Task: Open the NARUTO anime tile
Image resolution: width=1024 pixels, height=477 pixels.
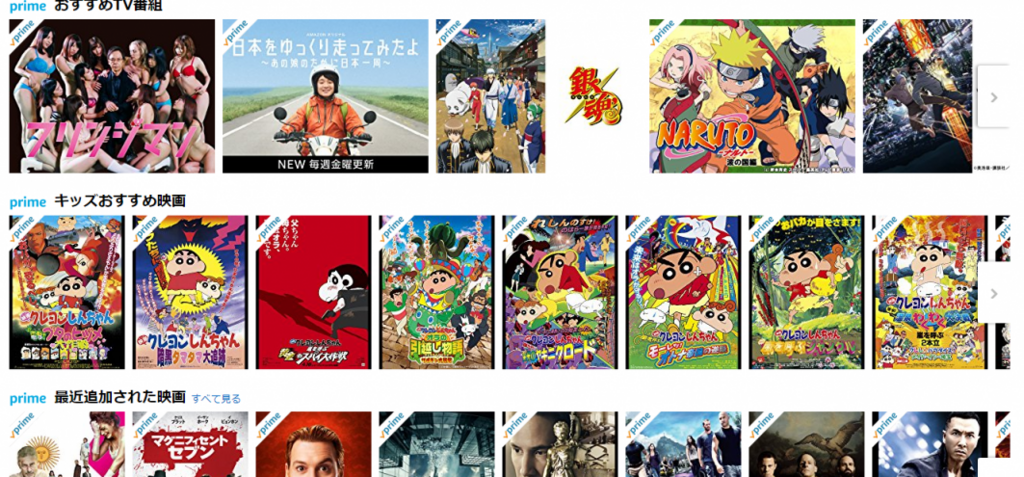Action: coord(752,96)
